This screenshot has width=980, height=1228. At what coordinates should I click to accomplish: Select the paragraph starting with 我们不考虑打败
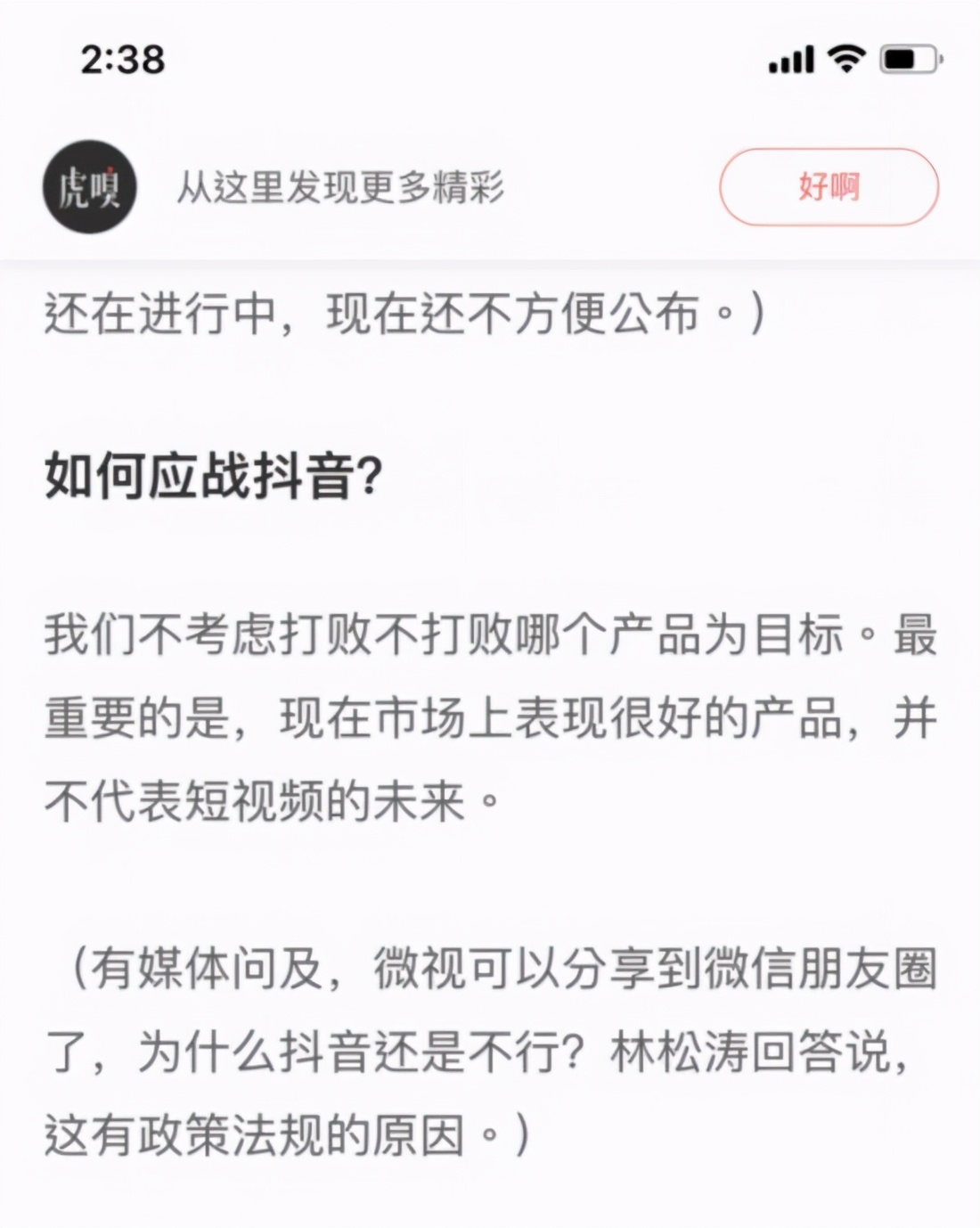pyautogui.click(x=490, y=636)
